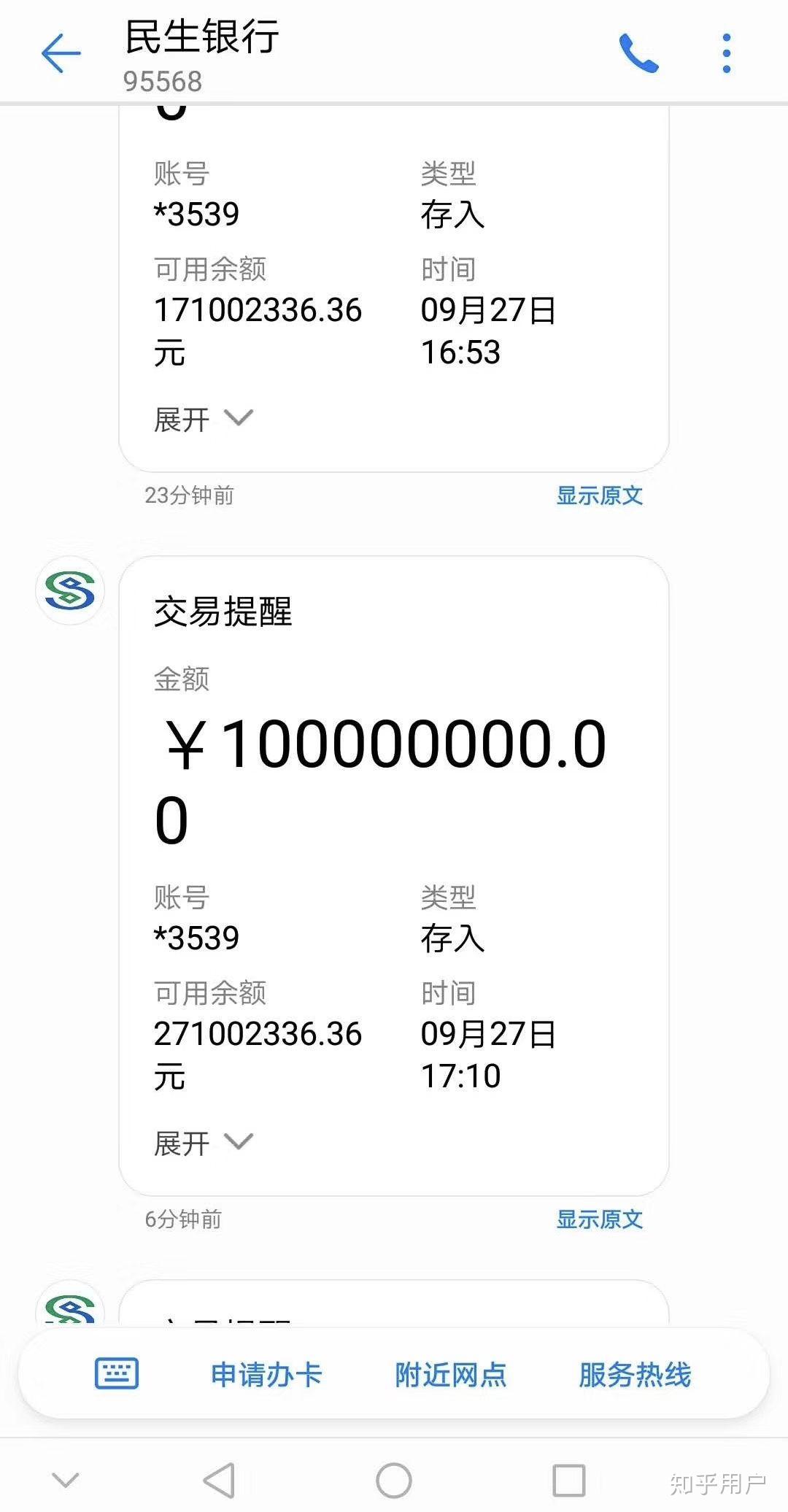Tap 附近网点 to find nearby branches
The height and width of the screenshot is (1512, 788).
pyautogui.click(x=450, y=1373)
